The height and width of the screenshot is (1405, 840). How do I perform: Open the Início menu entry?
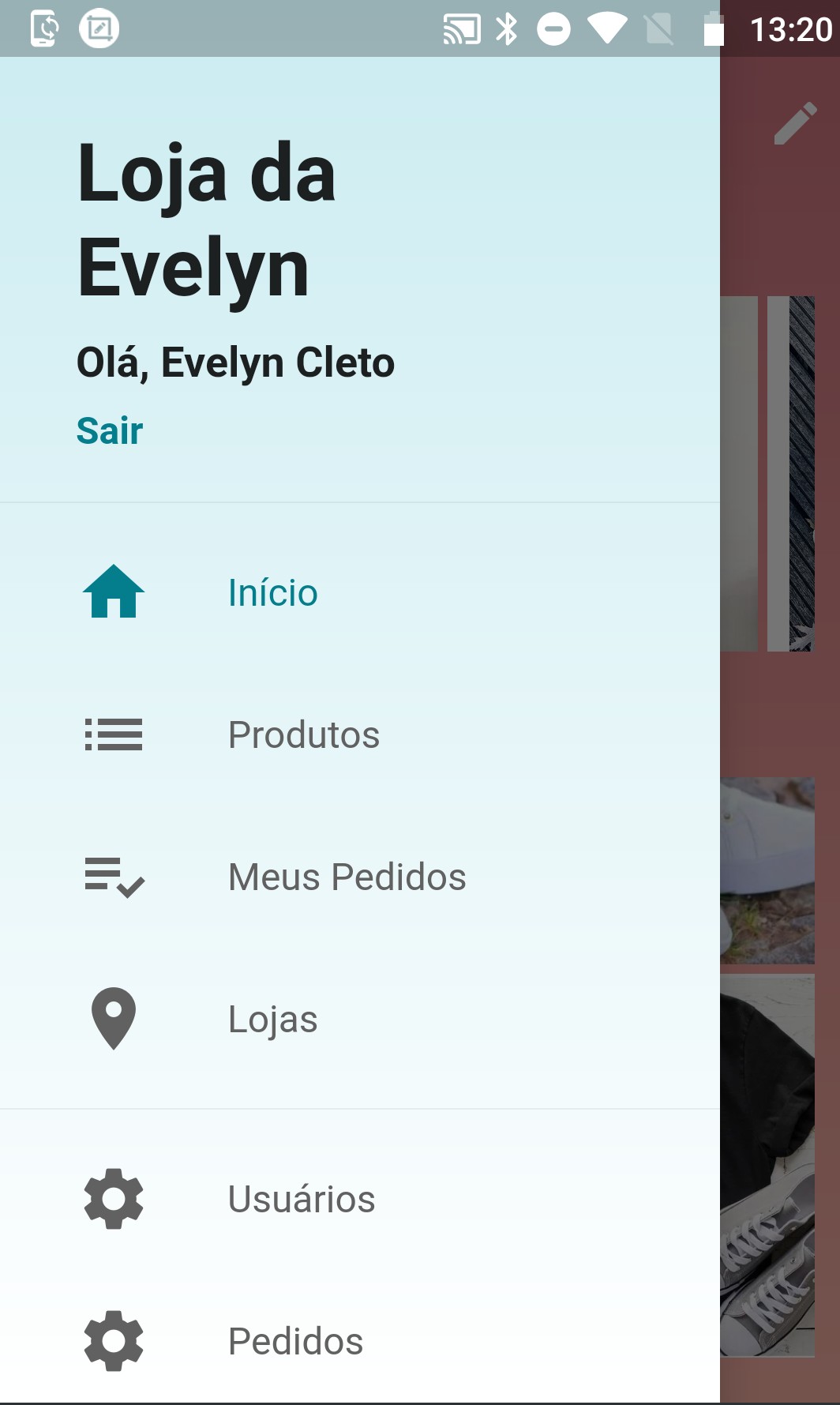(x=272, y=594)
